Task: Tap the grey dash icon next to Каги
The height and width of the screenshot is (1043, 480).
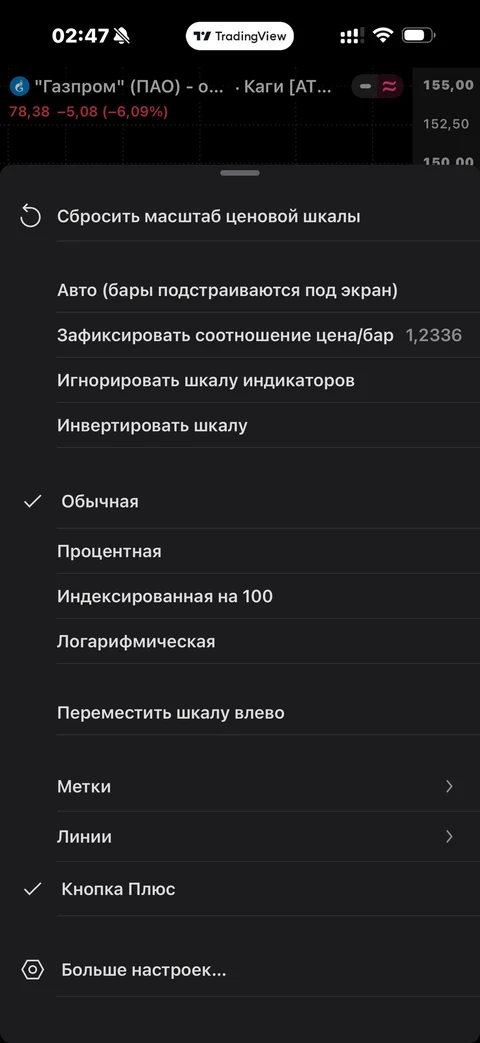Action: coord(365,86)
